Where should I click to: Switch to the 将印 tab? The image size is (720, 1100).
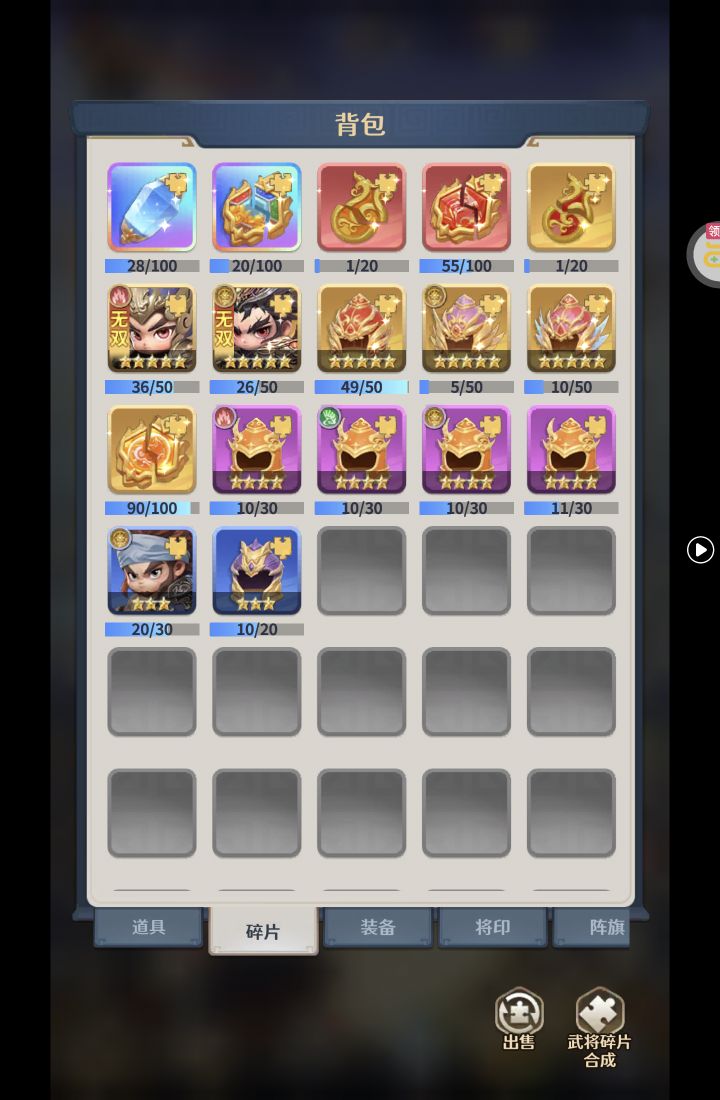[x=492, y=927]
